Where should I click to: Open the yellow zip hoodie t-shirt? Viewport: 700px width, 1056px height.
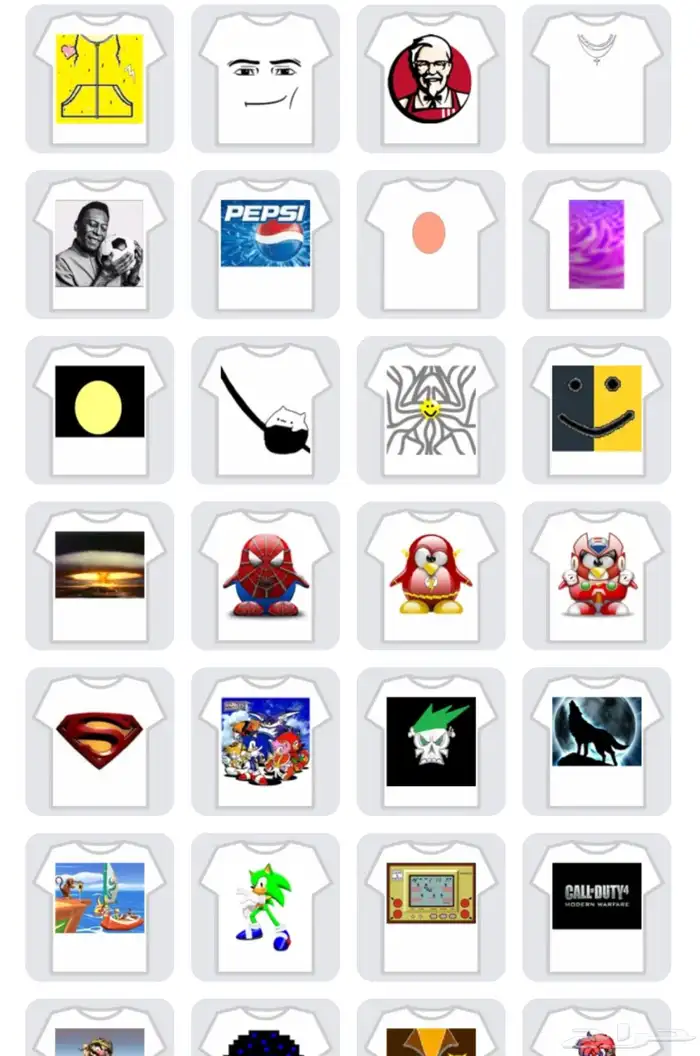click(x=99, y=79)
